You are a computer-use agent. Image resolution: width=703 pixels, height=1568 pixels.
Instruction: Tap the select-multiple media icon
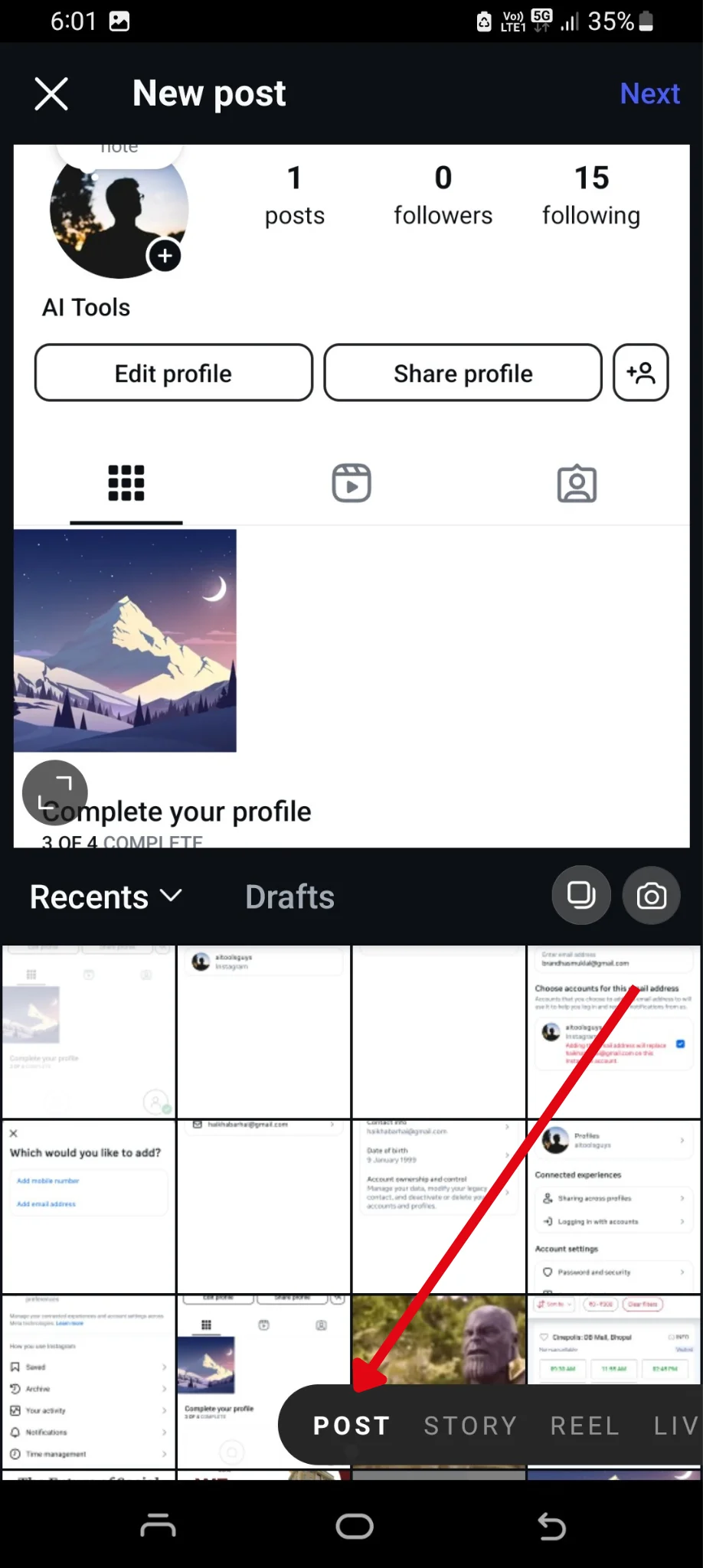(x=581, y=895)
